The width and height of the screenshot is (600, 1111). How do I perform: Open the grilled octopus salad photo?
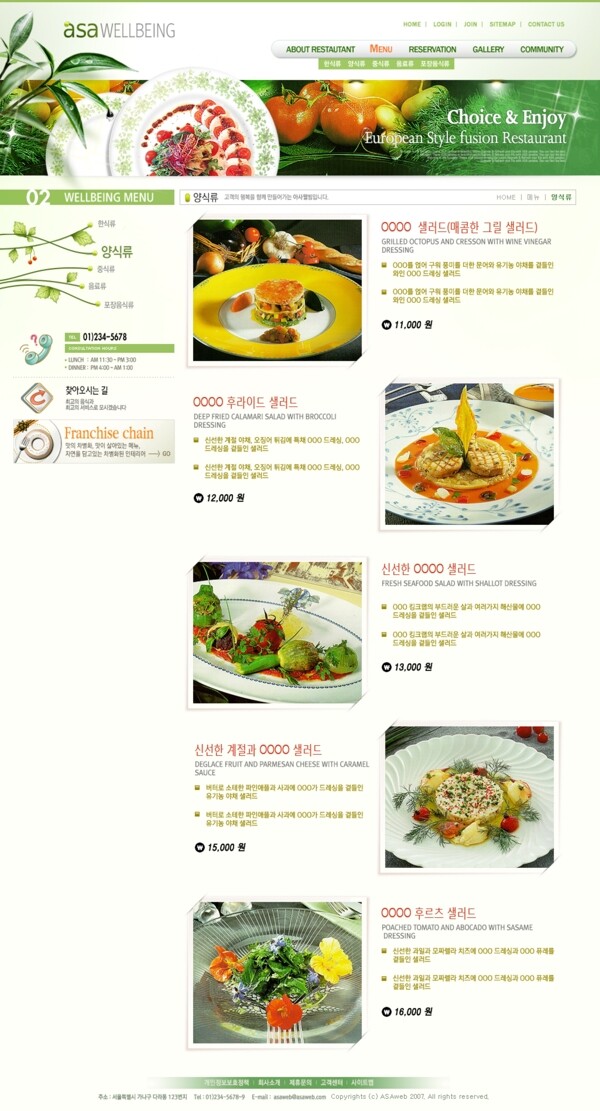277,290
